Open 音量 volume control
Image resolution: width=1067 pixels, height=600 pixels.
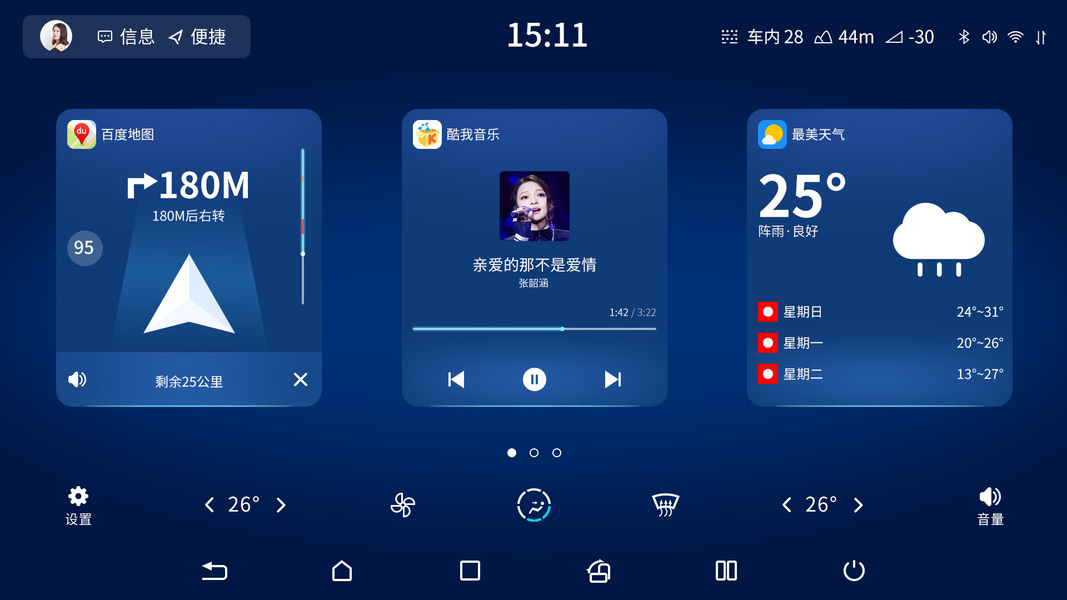[x=990, y=506]
